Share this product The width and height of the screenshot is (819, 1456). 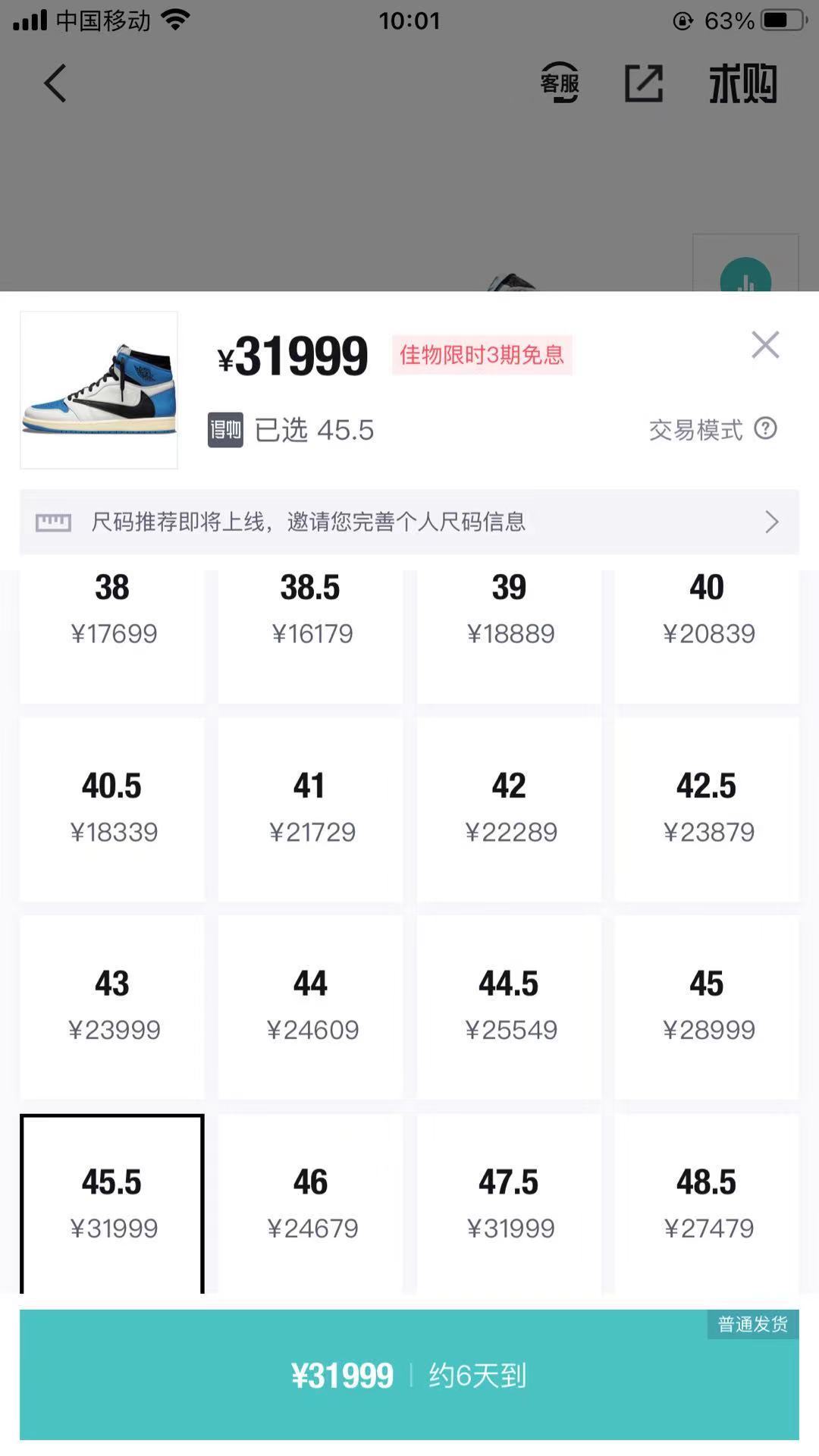click(x=644, y=83)
